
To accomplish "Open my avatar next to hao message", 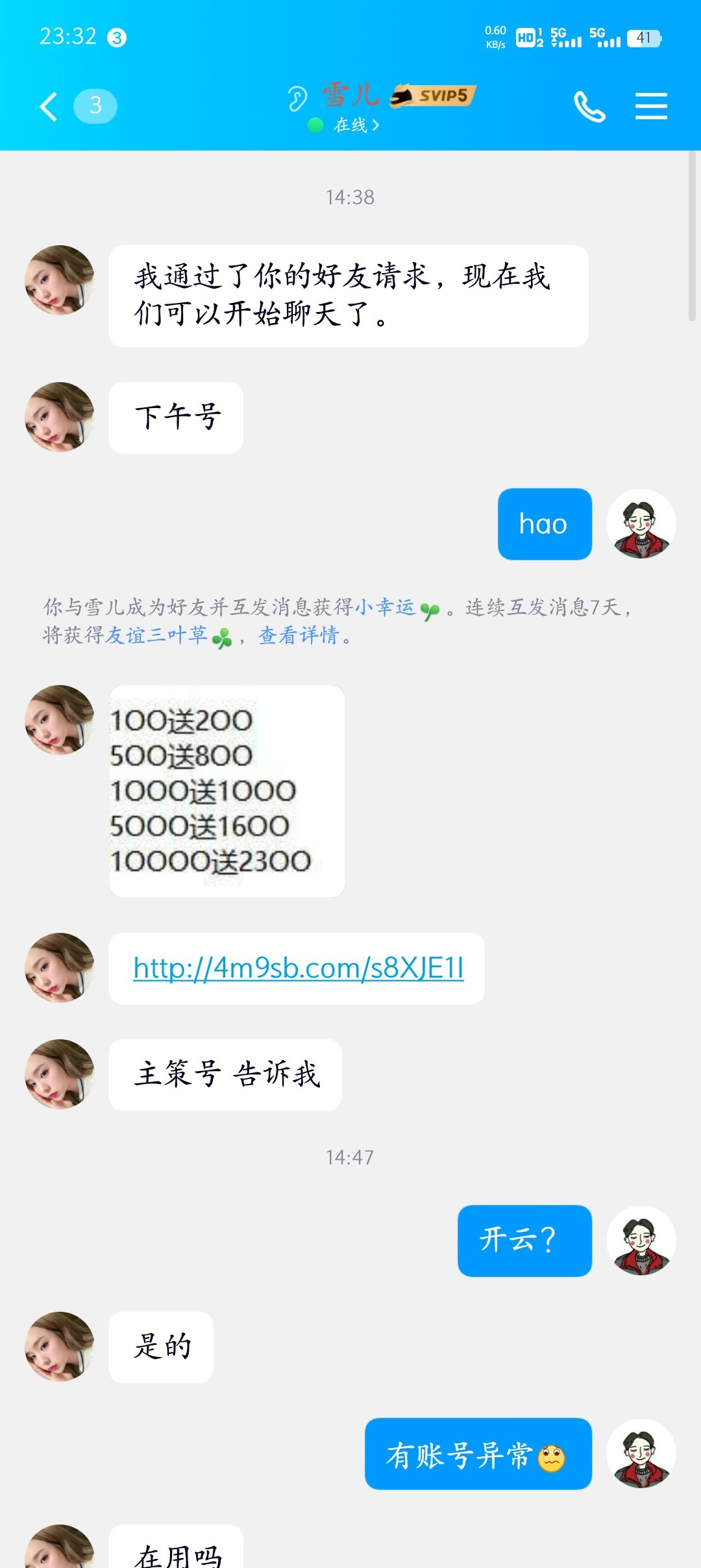I will pos(641,524).
